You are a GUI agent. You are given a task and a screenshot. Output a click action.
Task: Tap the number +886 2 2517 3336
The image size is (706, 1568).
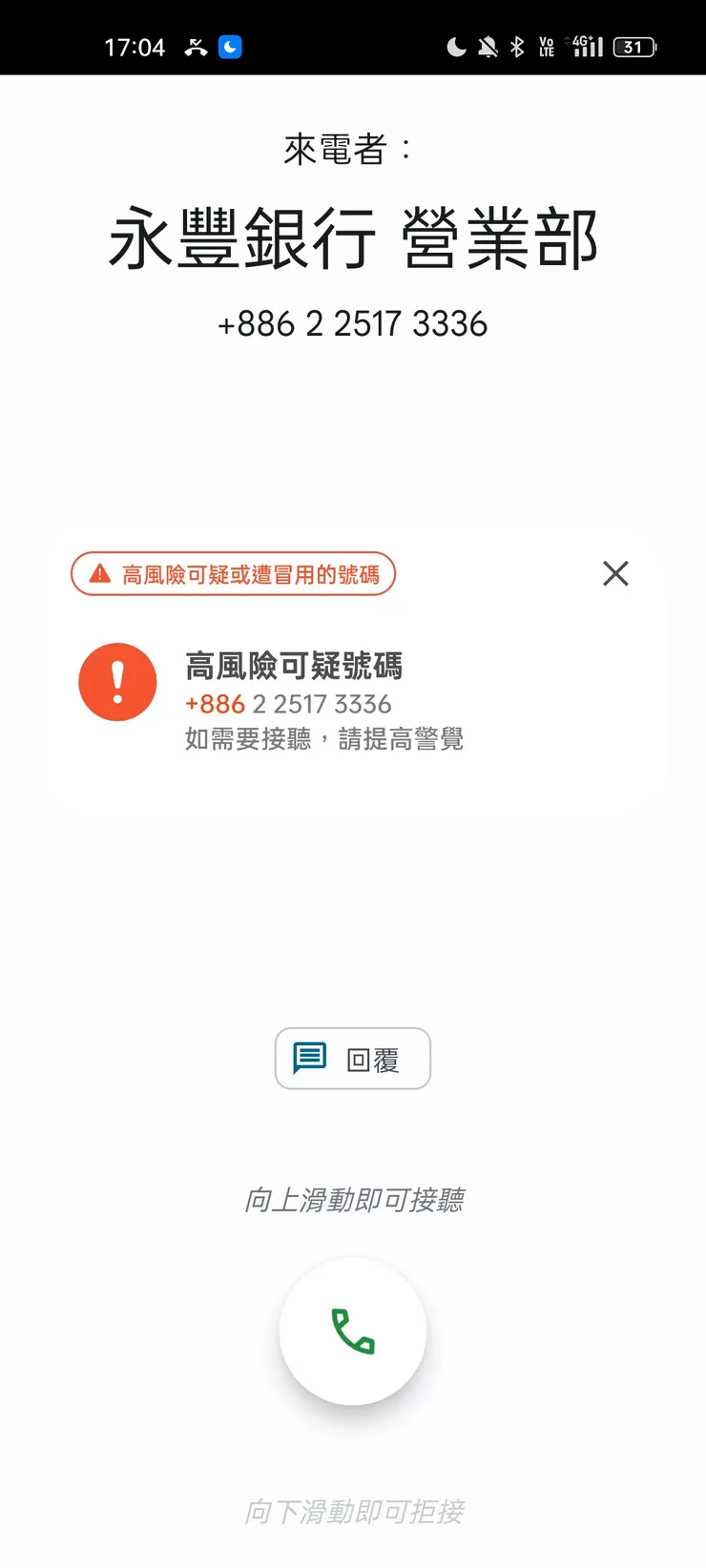coord(353,324)
